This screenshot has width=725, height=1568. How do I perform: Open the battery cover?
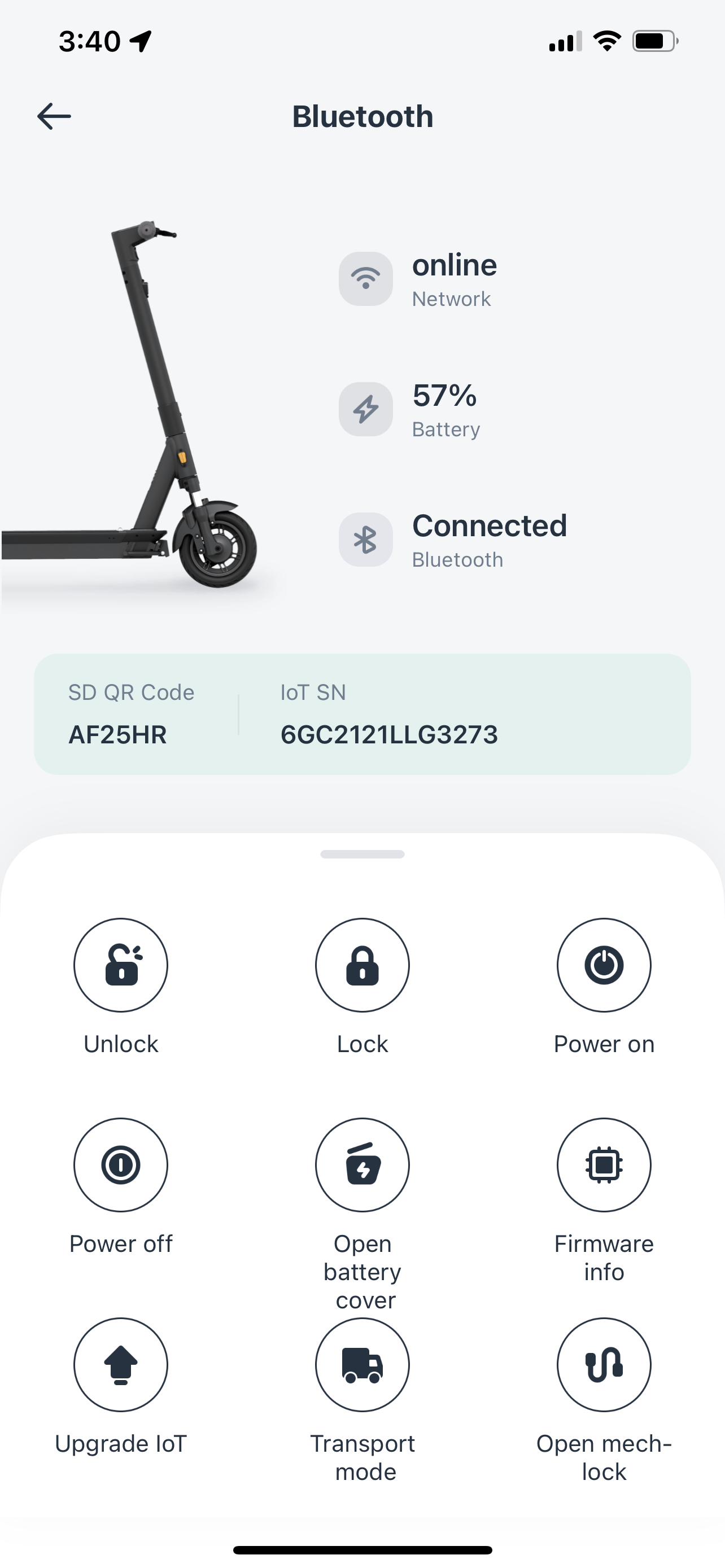[x=362, y=1165]
